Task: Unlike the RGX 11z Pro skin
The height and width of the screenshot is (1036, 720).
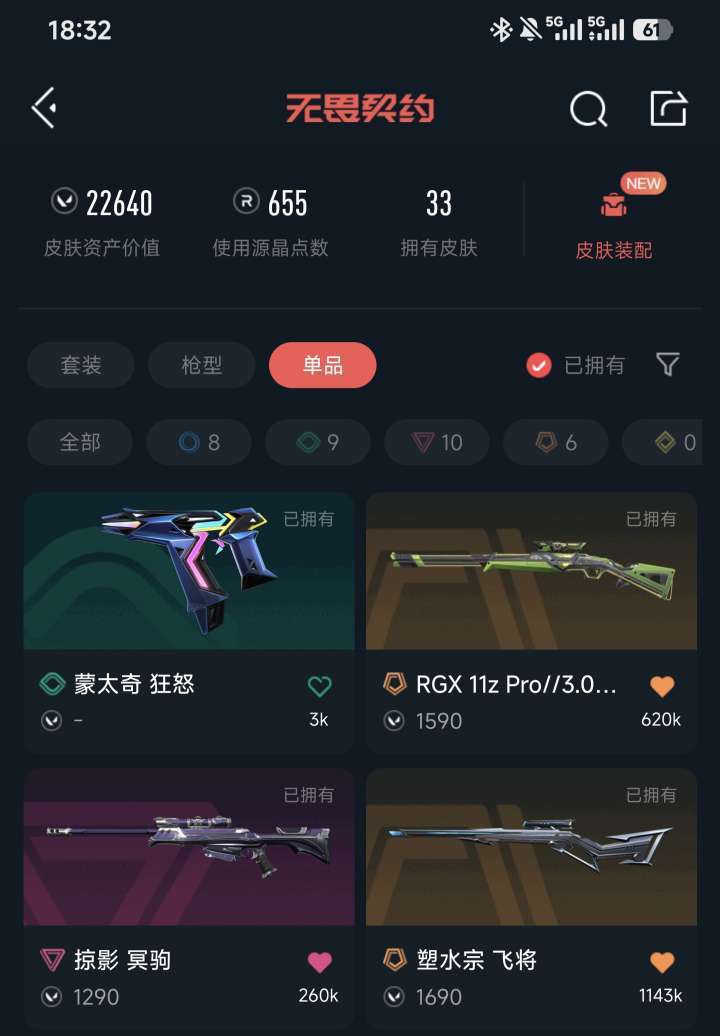Action: pos(662,686)
